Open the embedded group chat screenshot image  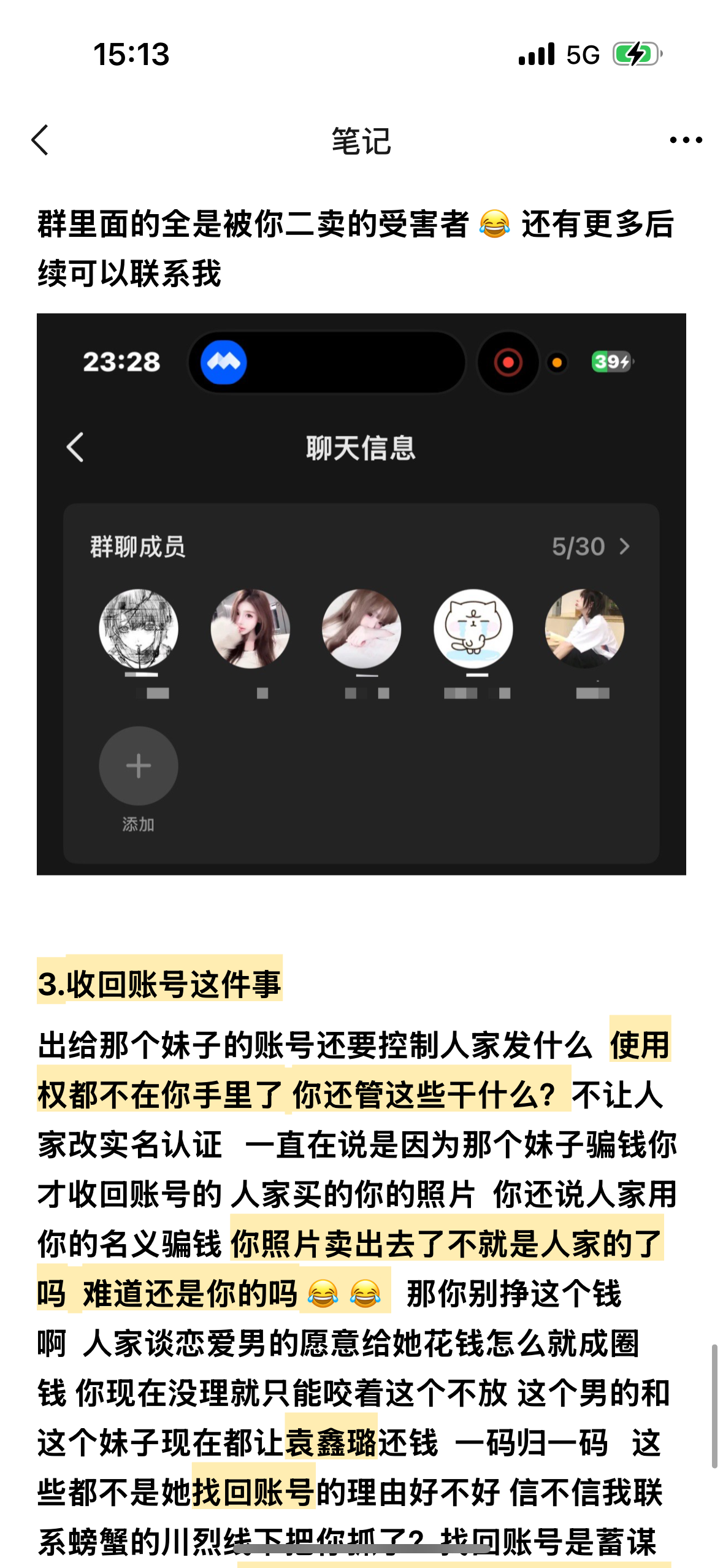[x=361, y=594]
